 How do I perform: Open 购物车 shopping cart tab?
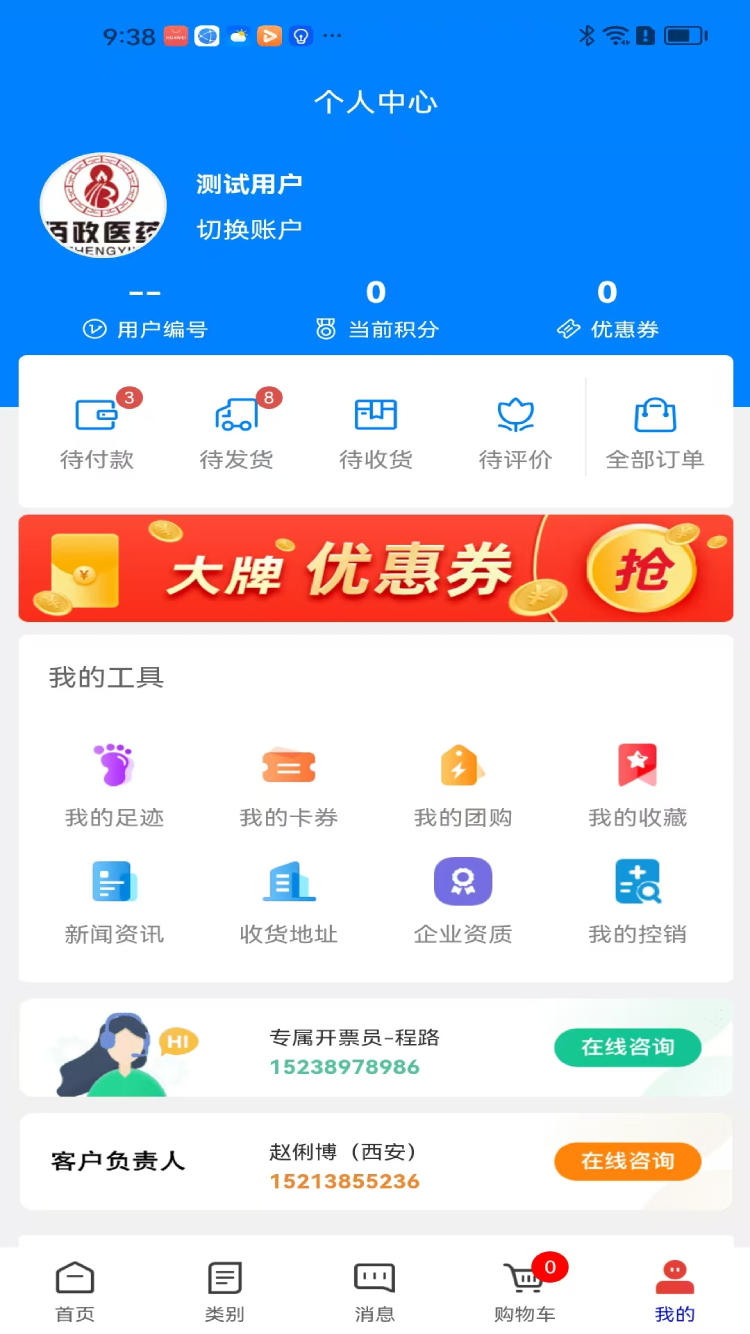pos(525,1290)
